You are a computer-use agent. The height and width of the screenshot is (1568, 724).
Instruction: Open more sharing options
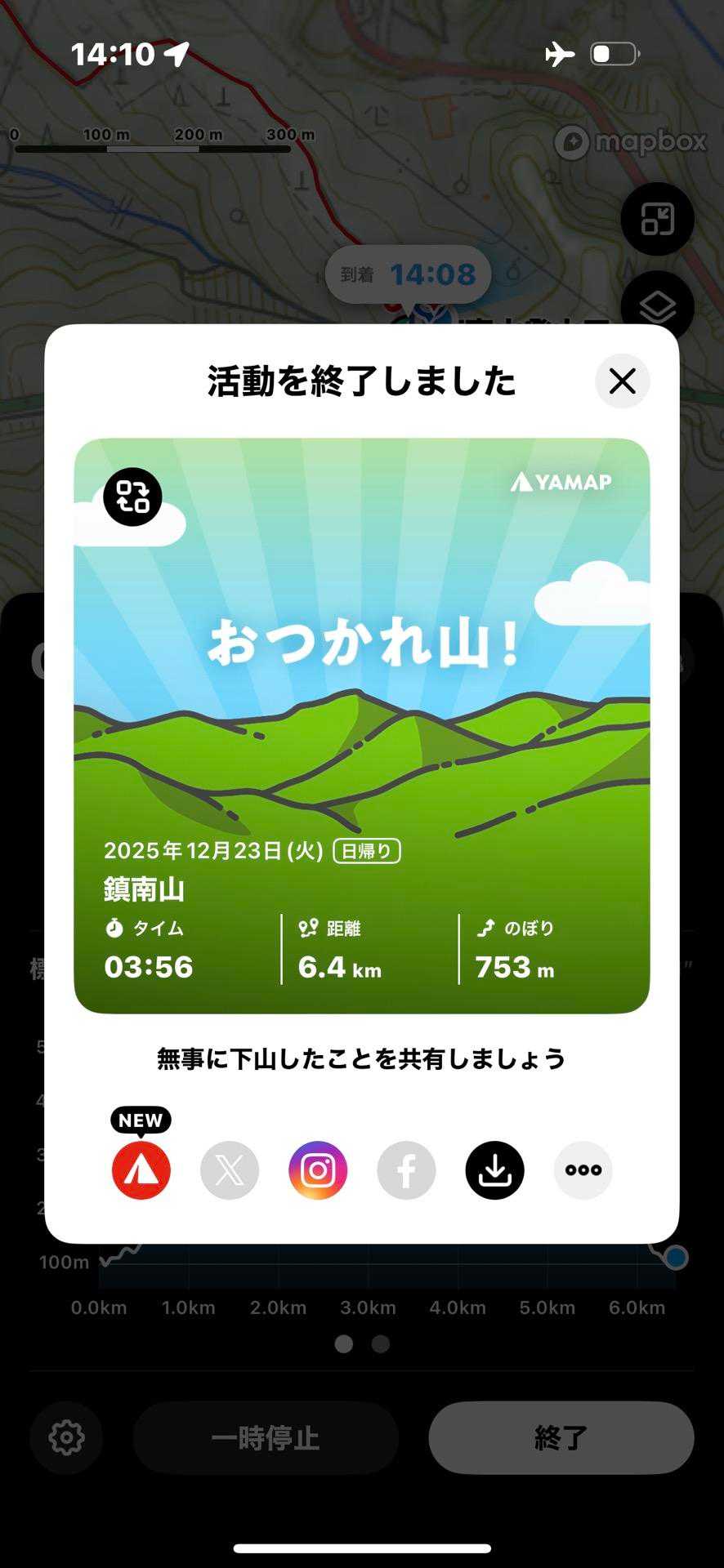[583, 1169]
